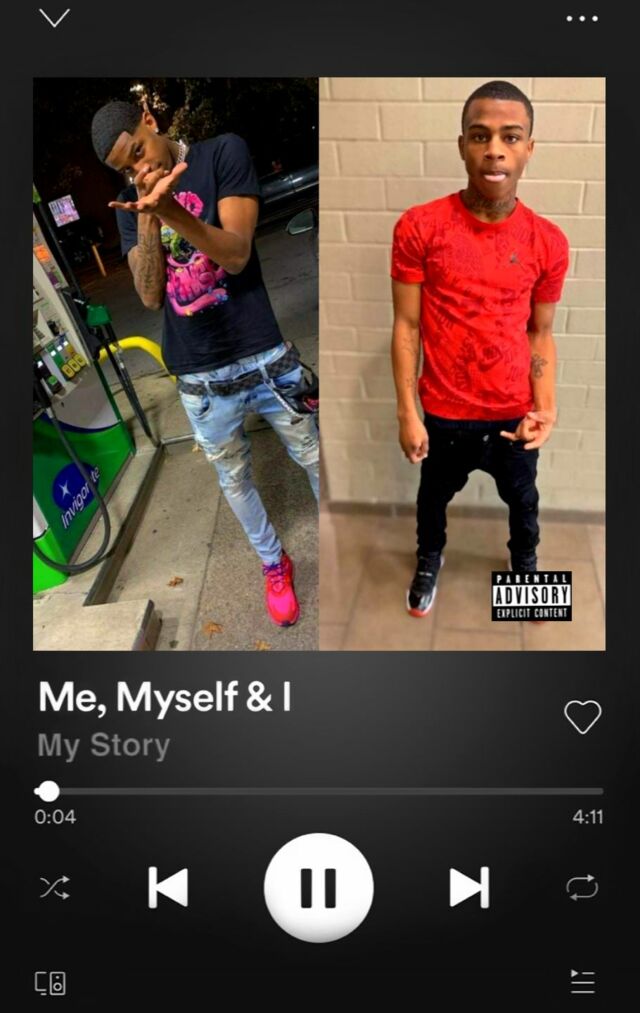
Task: Pause the current song
Action: [318, 887]
